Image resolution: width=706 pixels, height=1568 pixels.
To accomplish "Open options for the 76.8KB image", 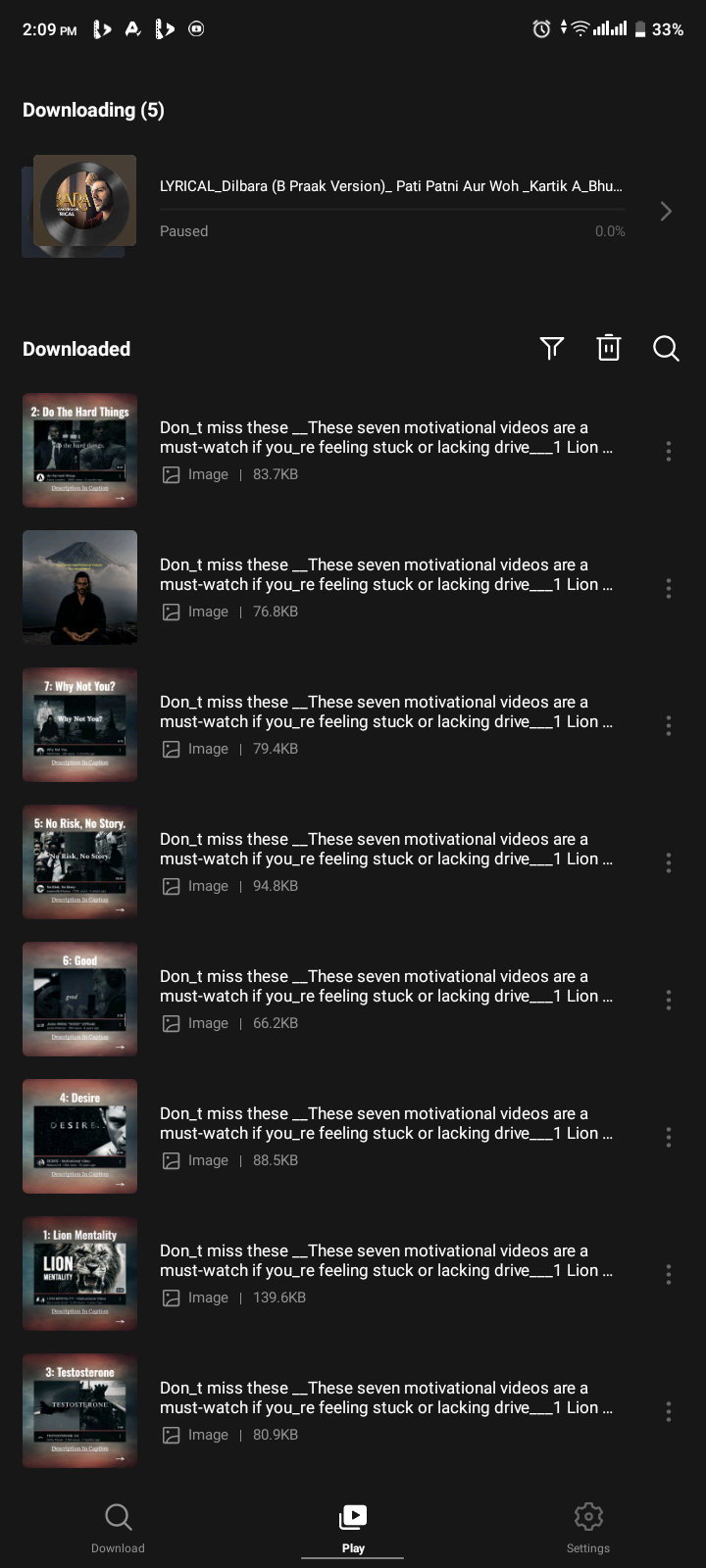I will [x=669, y=588].
